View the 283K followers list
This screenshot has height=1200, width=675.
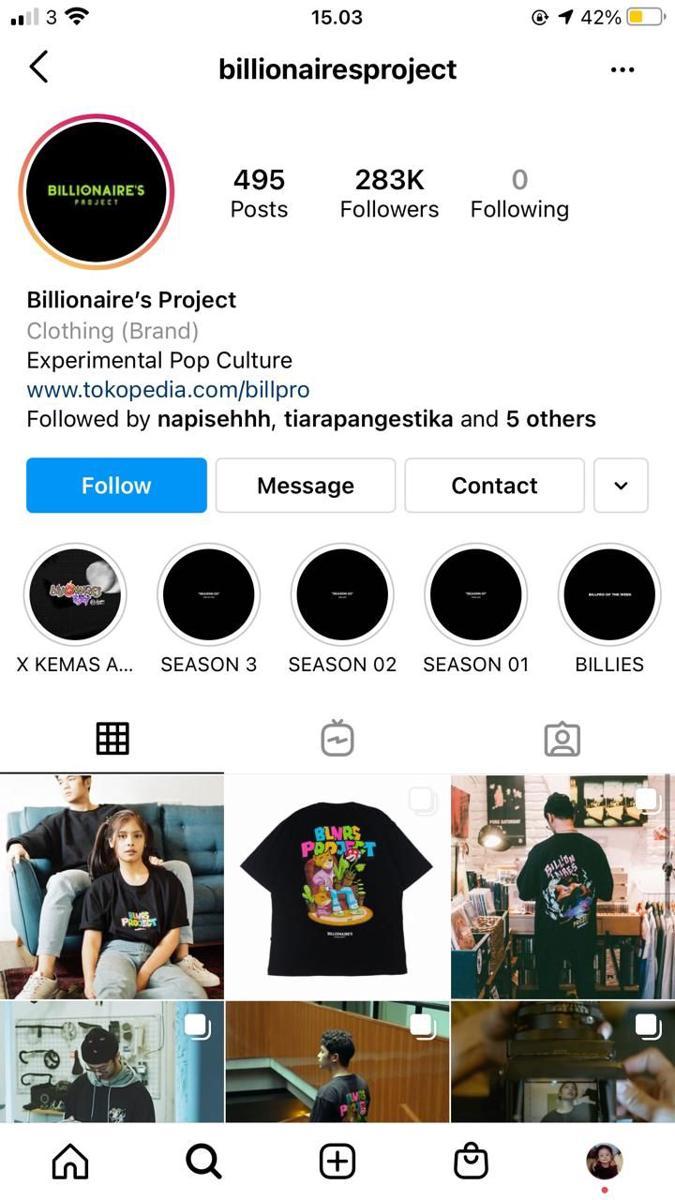[x=389, y=192]
